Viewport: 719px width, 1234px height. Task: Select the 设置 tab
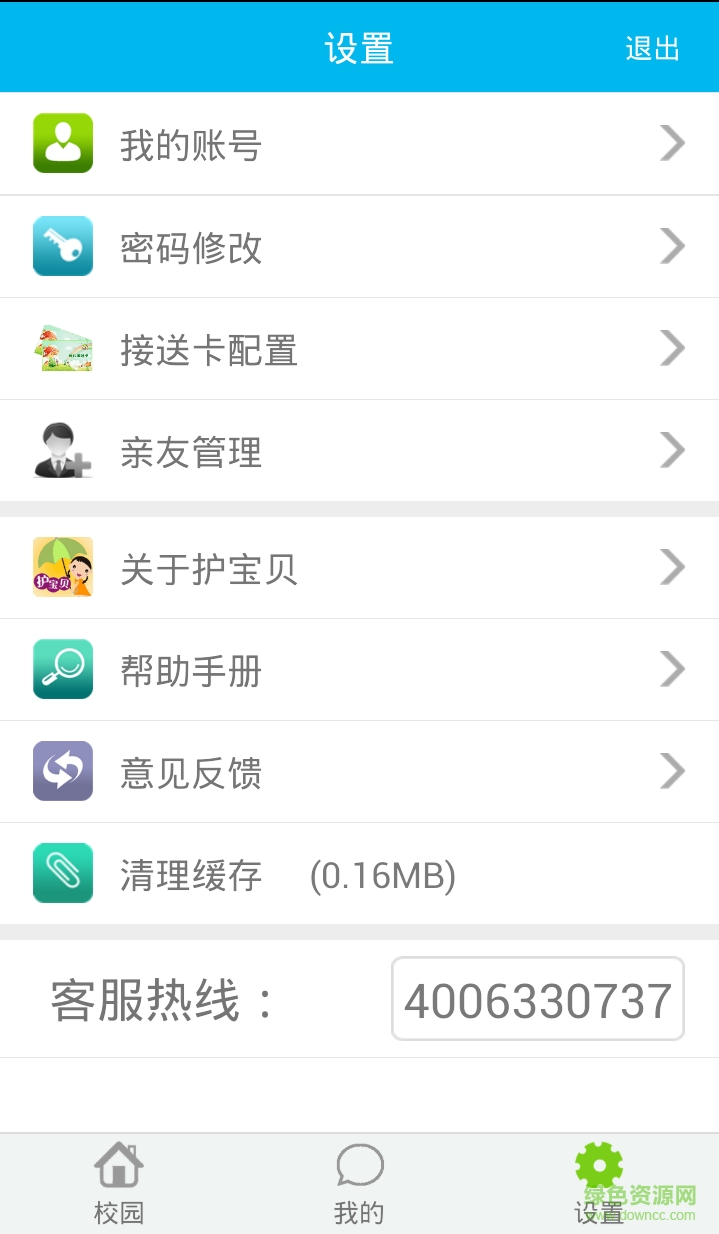[x=599, y=1184]
